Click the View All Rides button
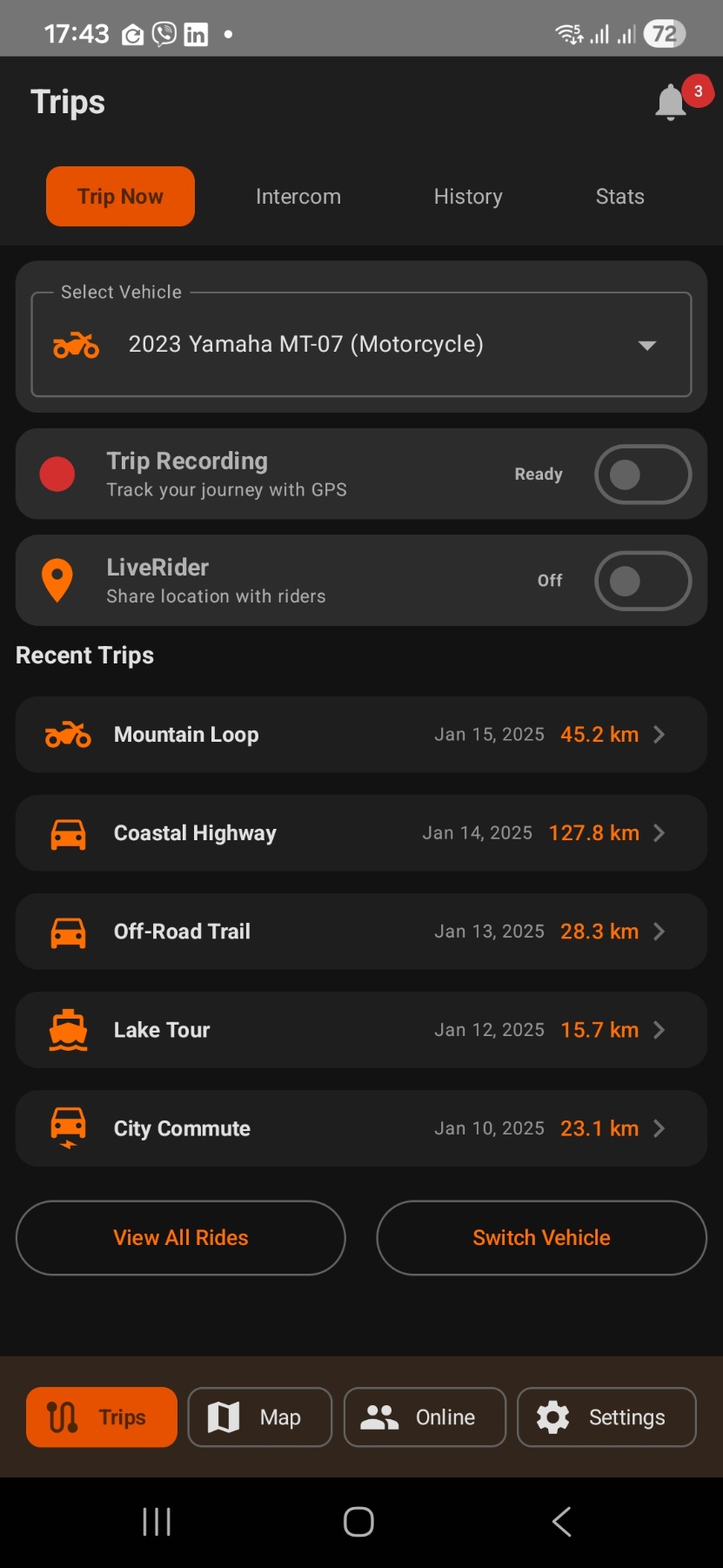 [180, 1237]
